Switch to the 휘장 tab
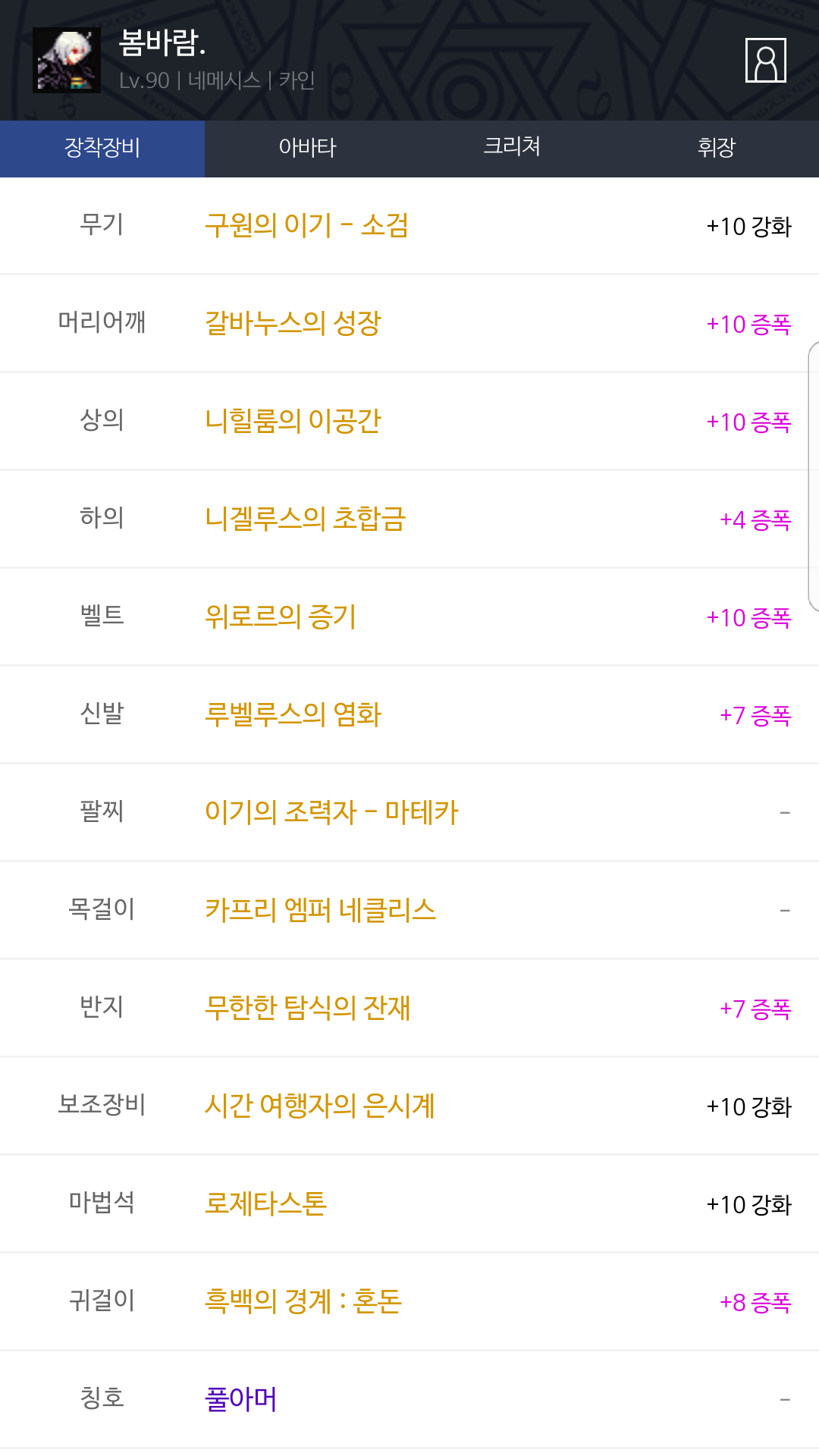 (717, 149)
